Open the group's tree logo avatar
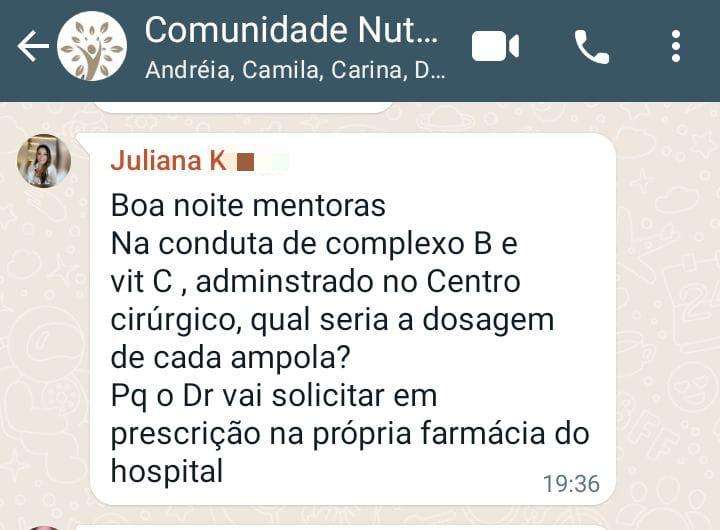 coord(92,46)
